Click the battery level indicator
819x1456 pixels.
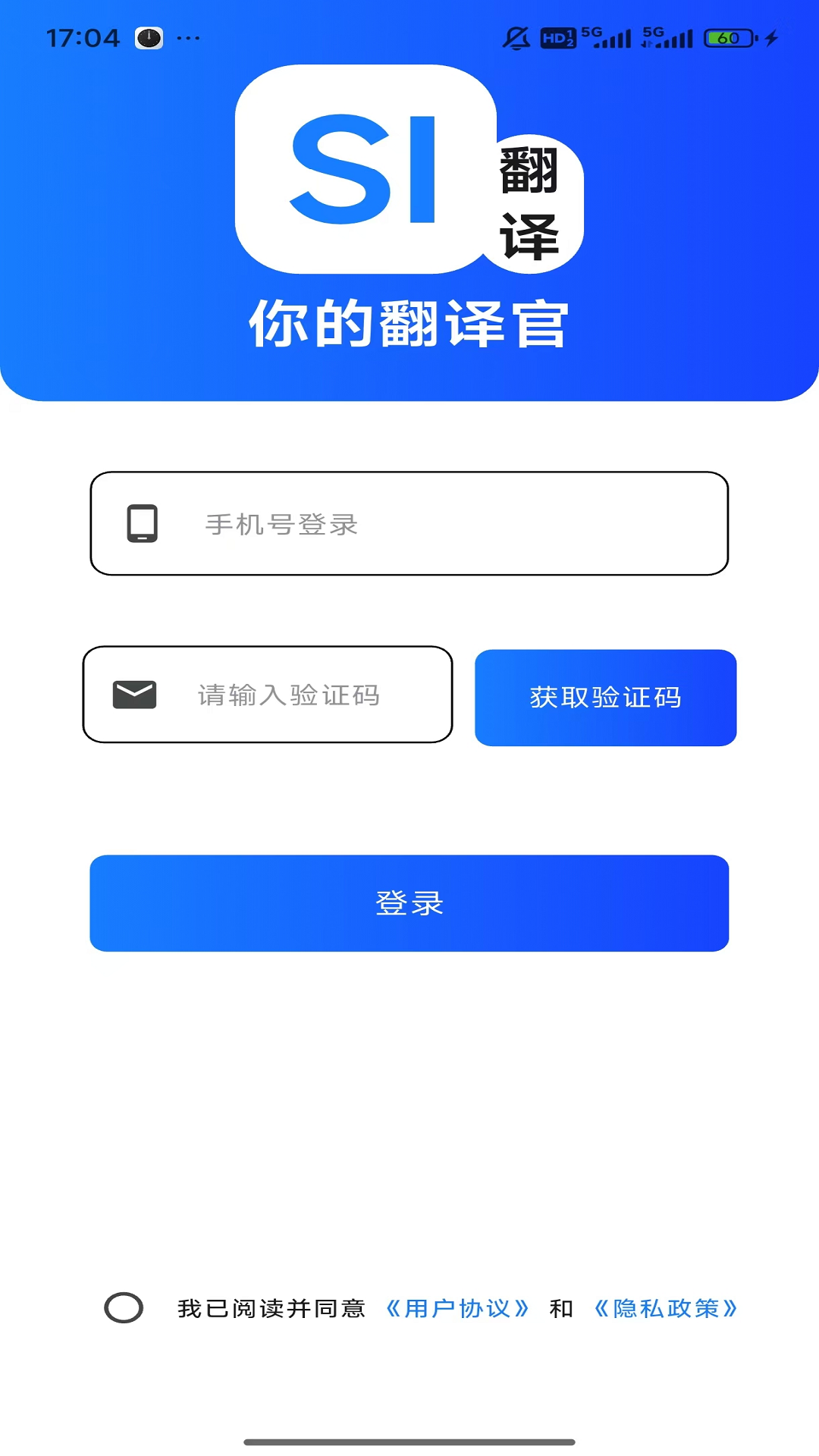[x=726, y=37]
